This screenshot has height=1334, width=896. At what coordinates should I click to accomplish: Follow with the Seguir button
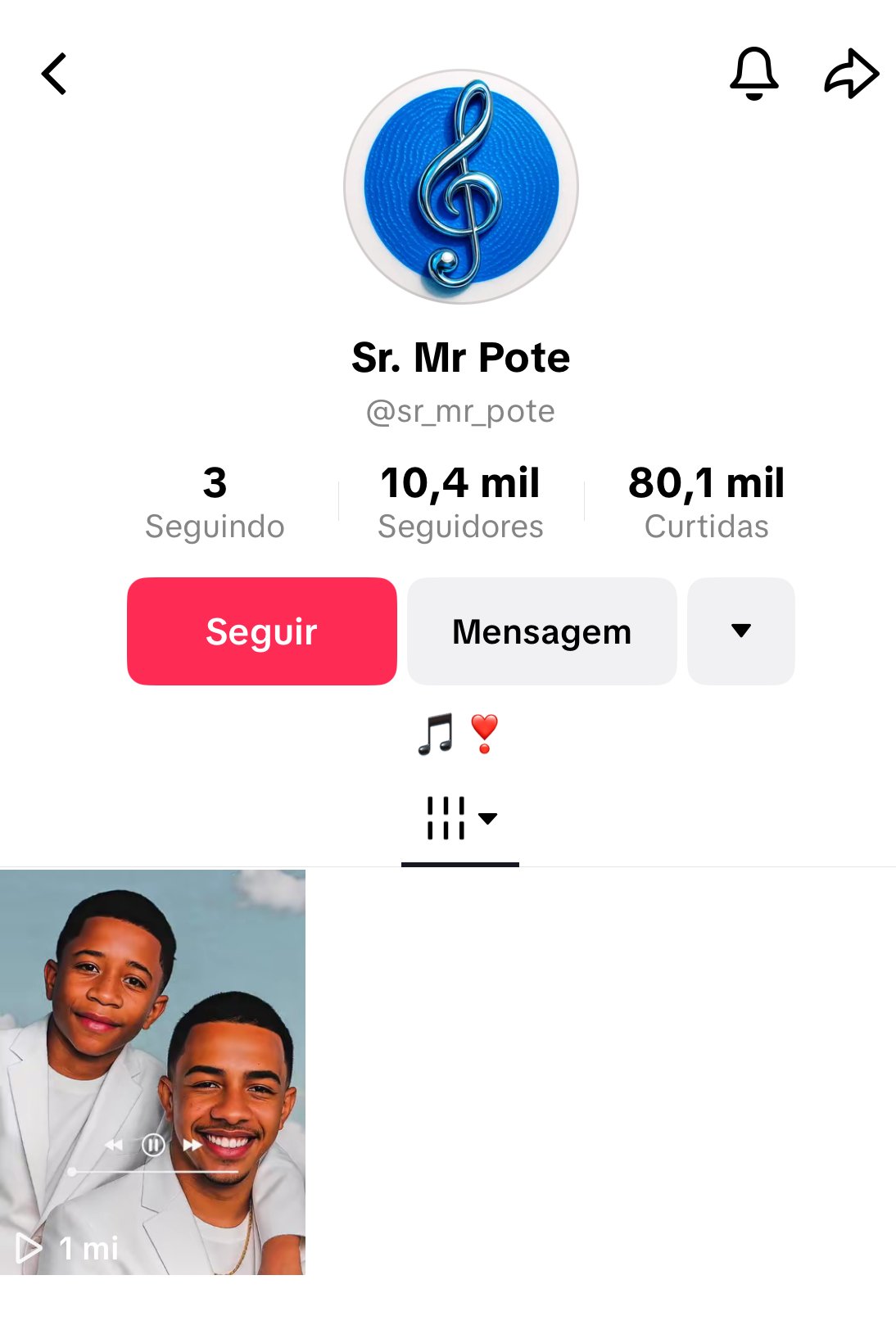pos(261,631)
